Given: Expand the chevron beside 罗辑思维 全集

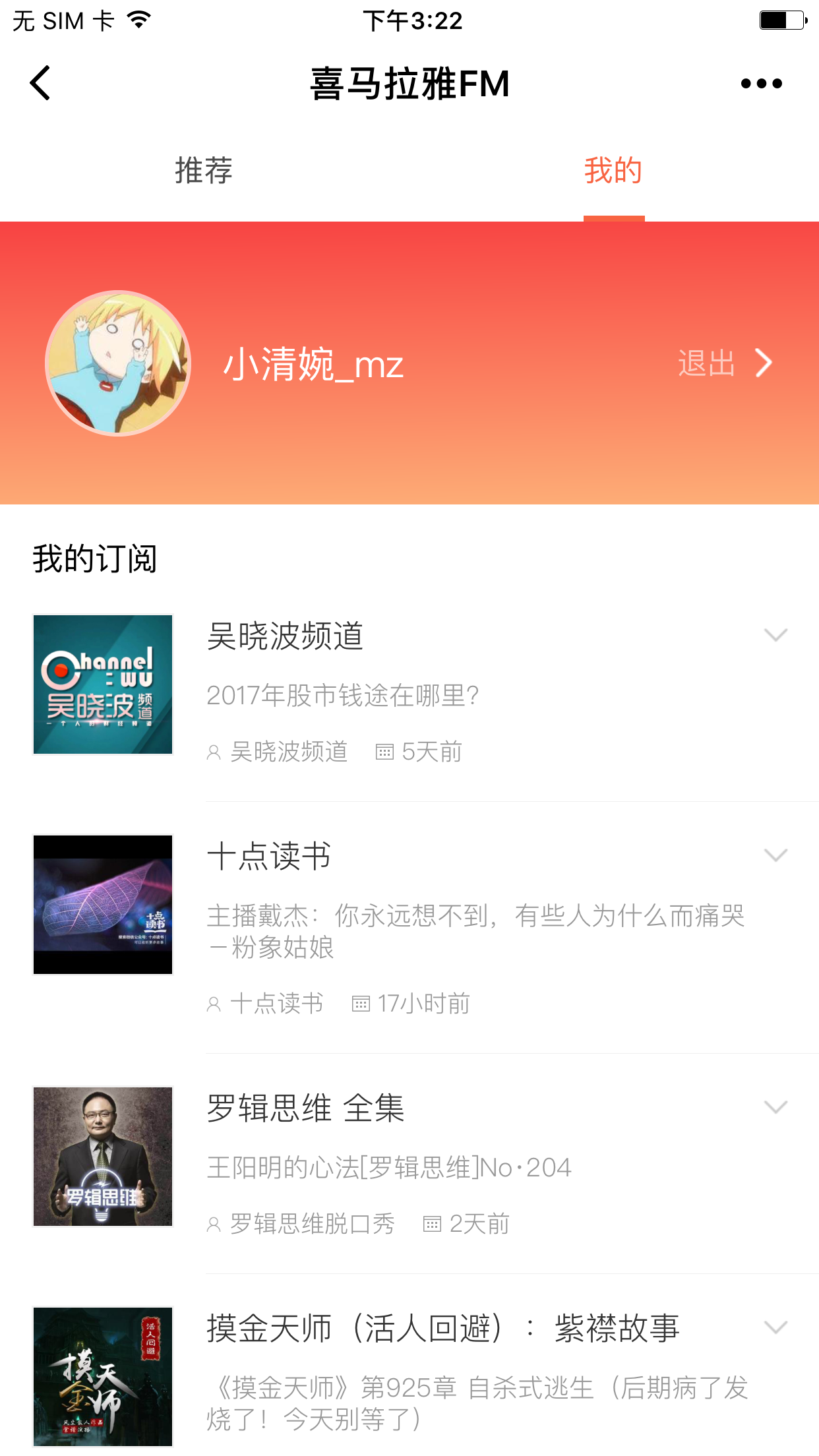Looking at the screenshot, I should (x=775, y=1107).
